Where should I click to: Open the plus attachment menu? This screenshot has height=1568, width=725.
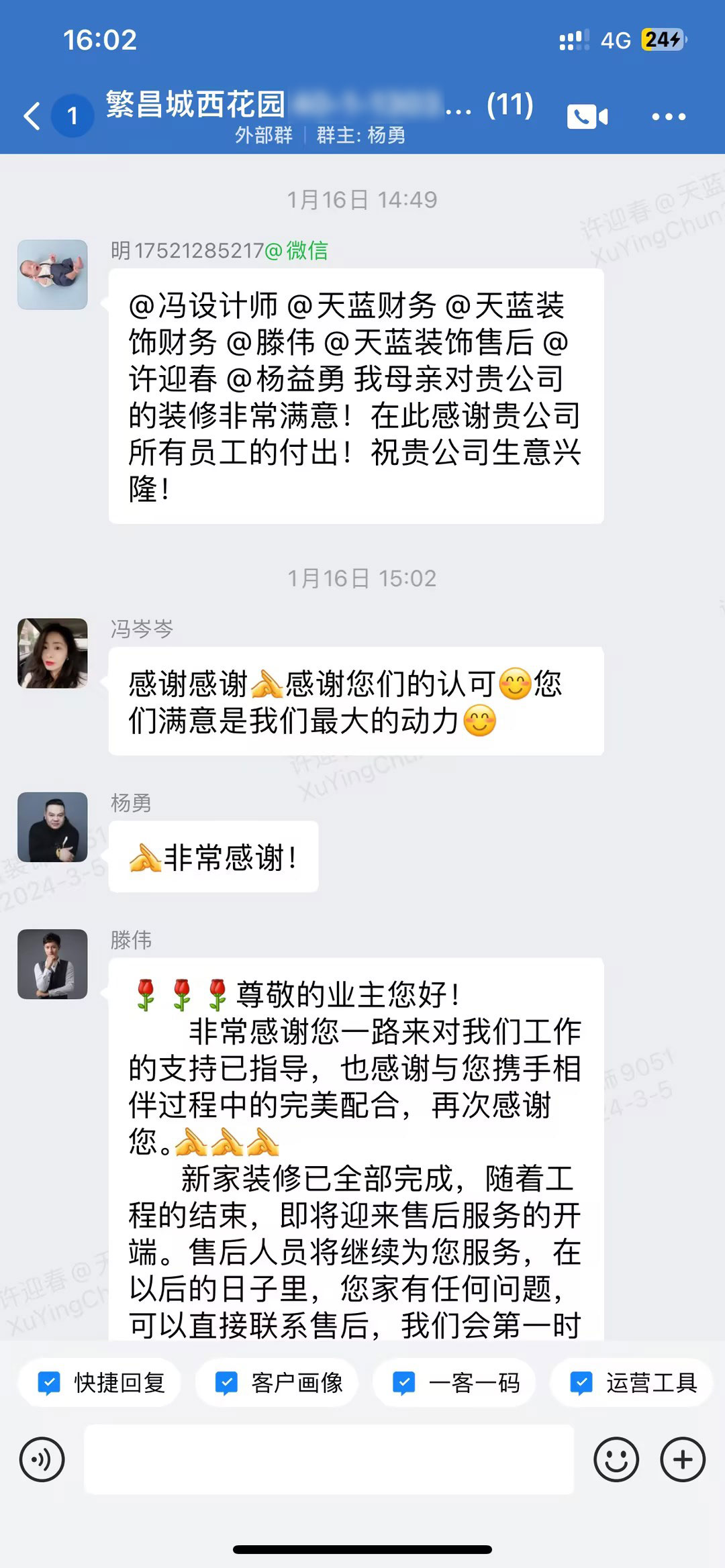coord(683,1459)
